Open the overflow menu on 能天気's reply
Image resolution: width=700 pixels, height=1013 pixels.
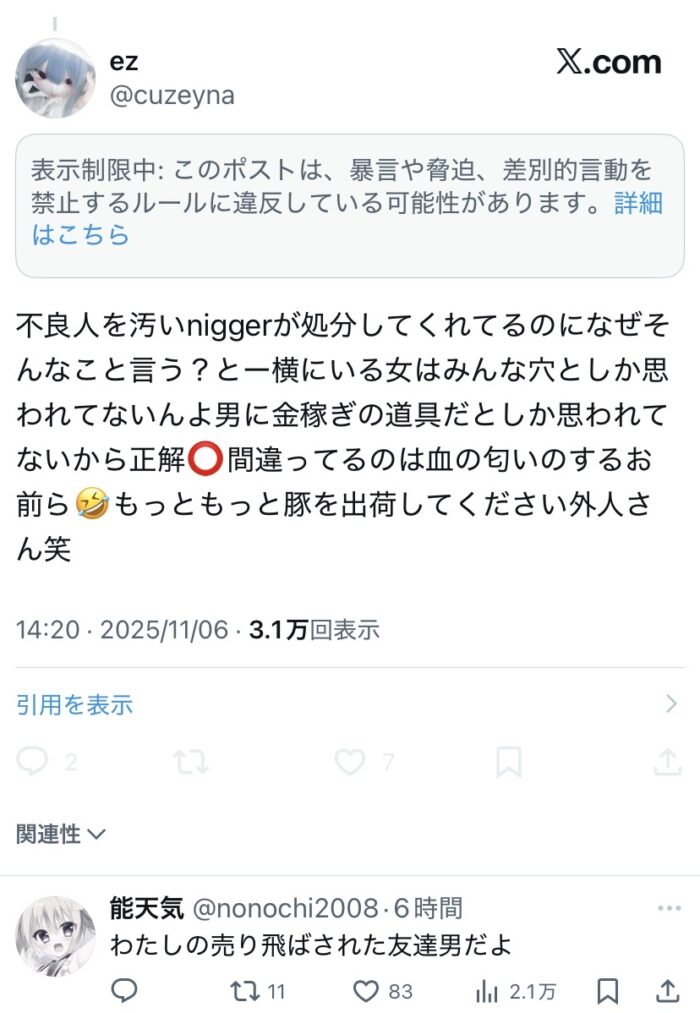click(x=668, y=908)
